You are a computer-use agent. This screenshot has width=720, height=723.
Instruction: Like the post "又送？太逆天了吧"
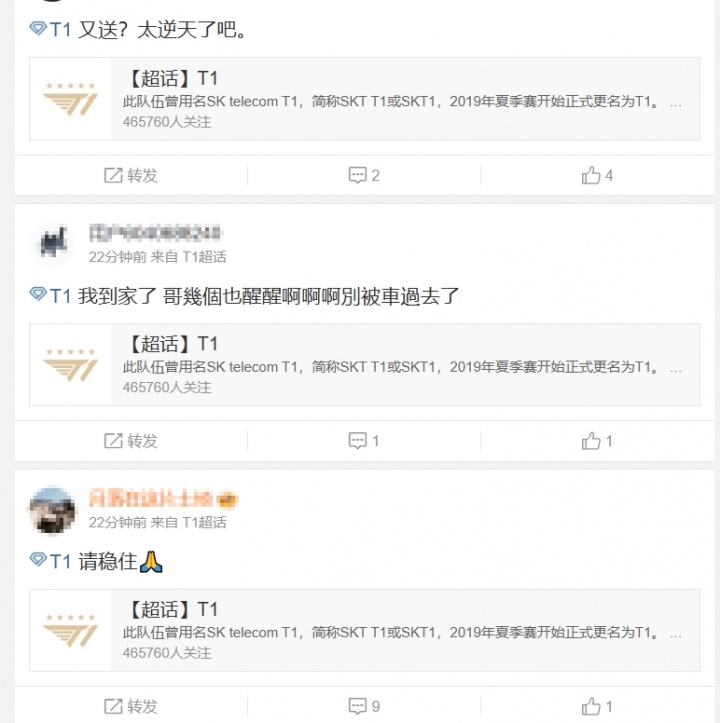[597, 175]
